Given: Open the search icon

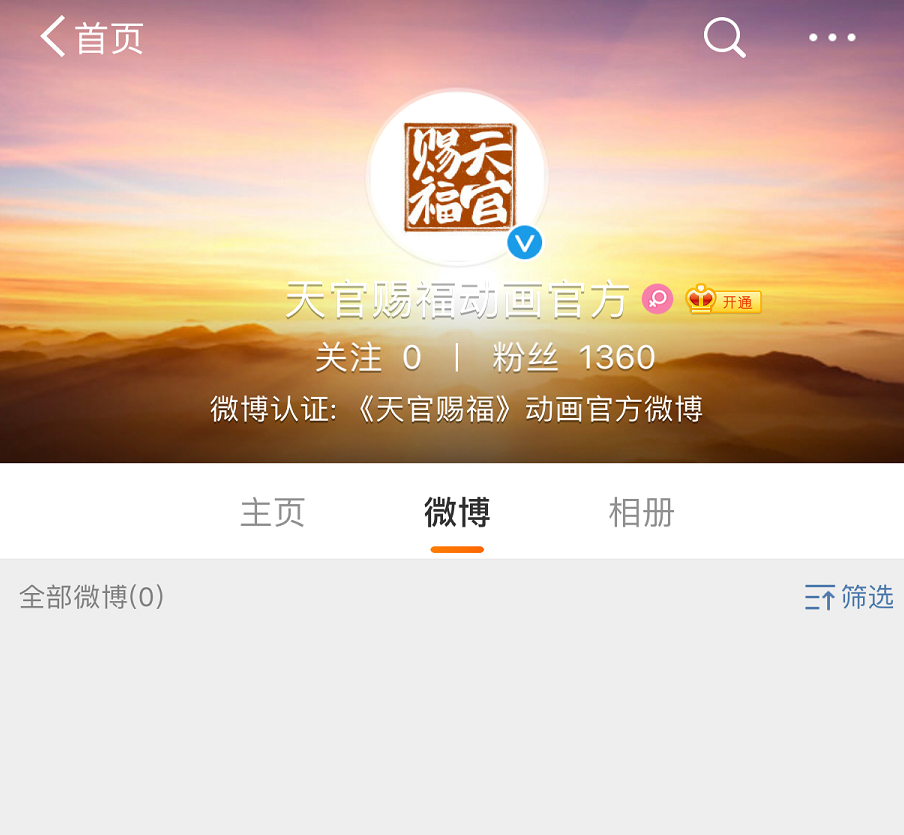Looking at the screenshot, I should click(725, 38).
